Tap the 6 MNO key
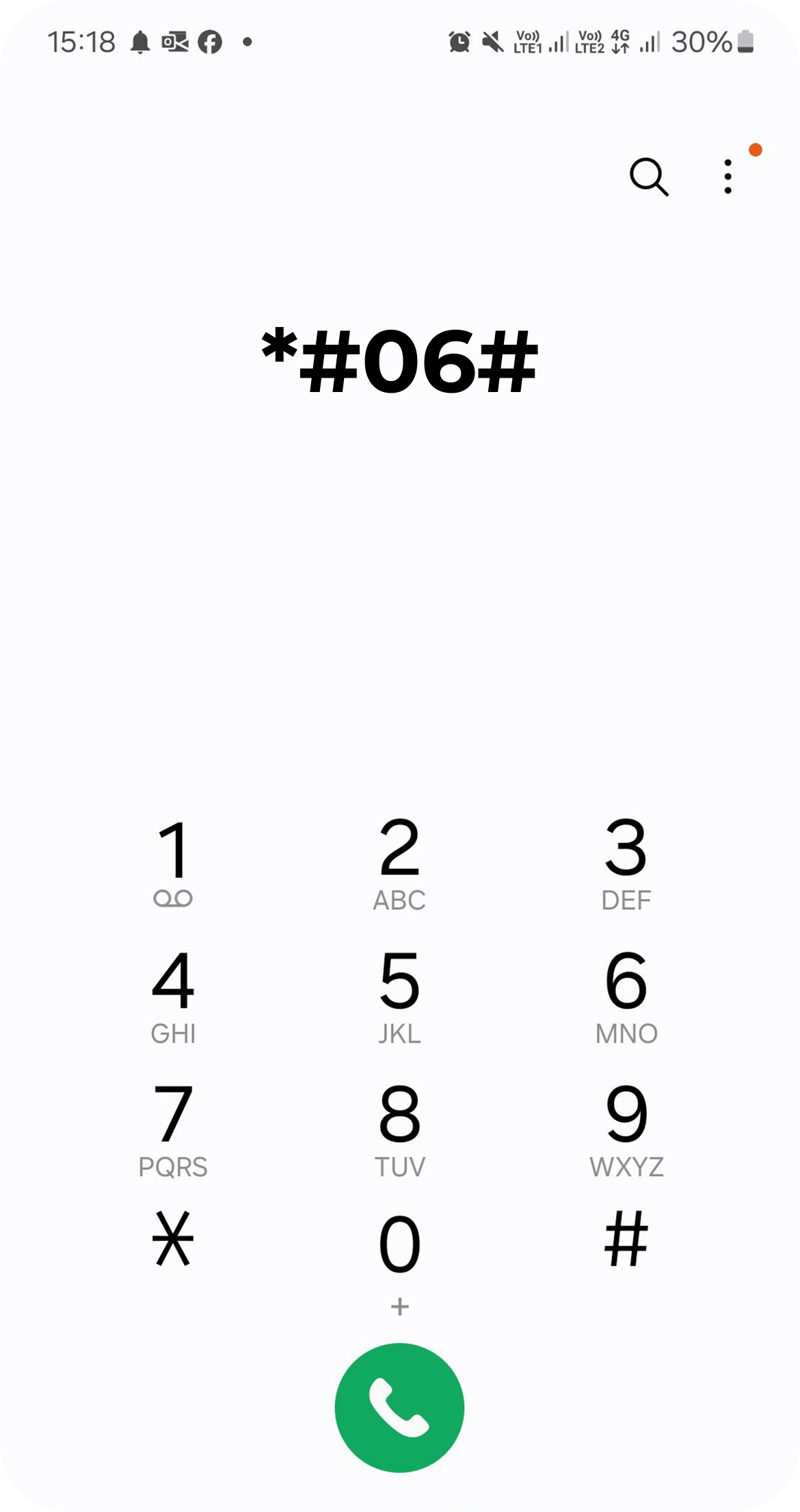The image size is (800, 1512). (x=626, y=995)
